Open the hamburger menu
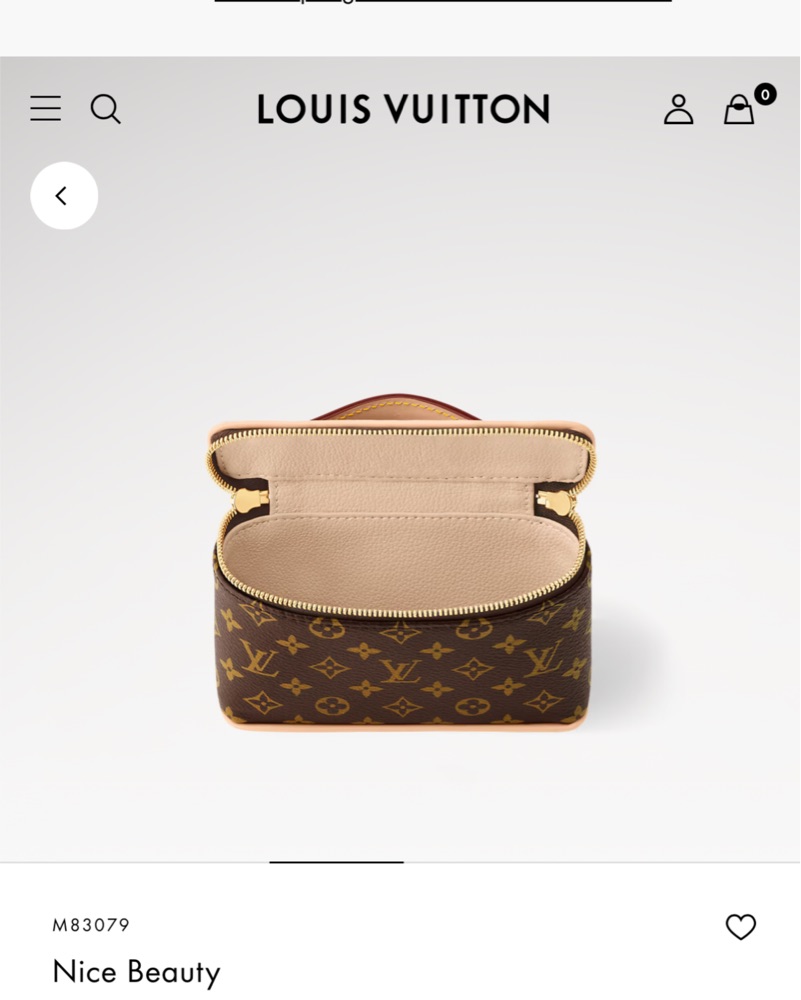The width and height of the screenshot is (801, 1000). pyautogui.click(x=45, y=108)
